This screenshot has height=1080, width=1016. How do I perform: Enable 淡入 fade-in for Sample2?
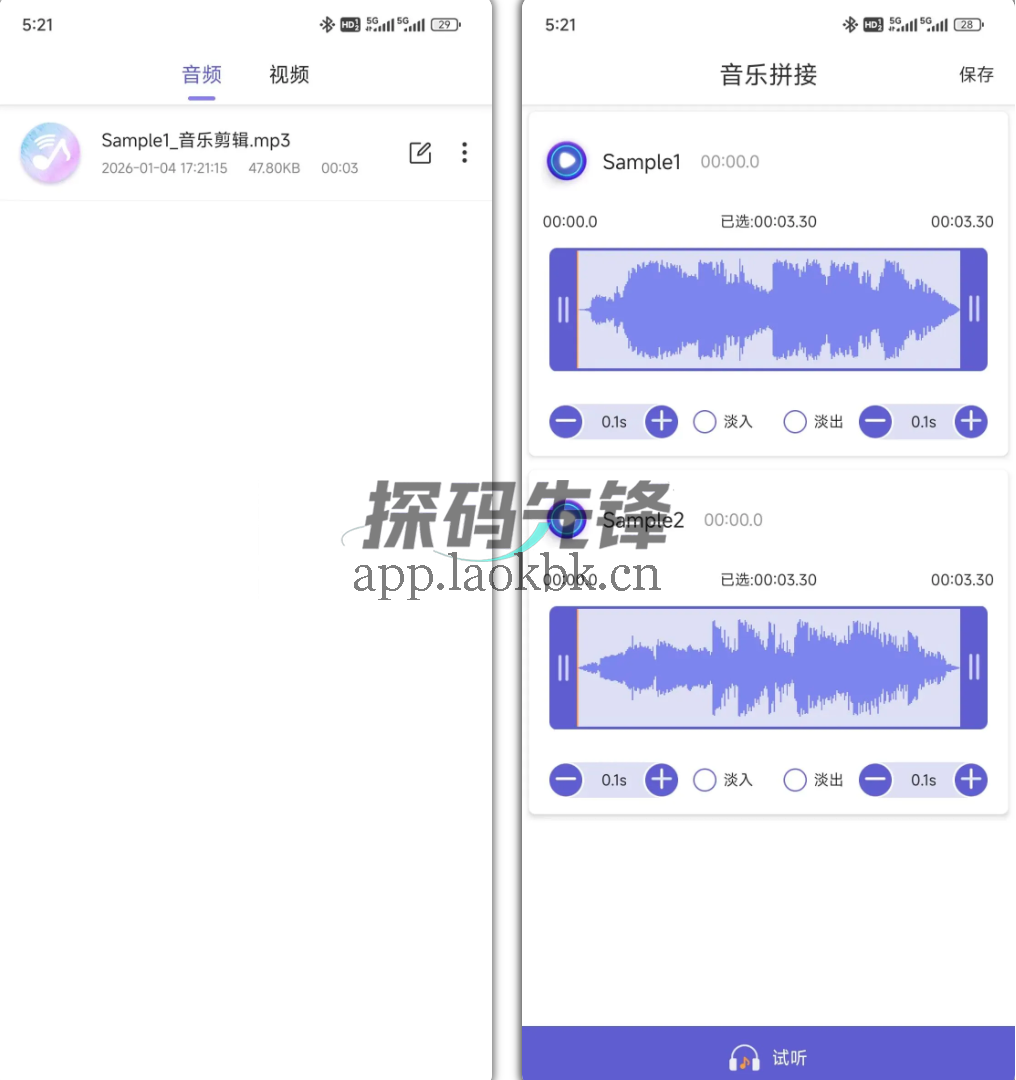pyautogui.click(x=705, y=780)
